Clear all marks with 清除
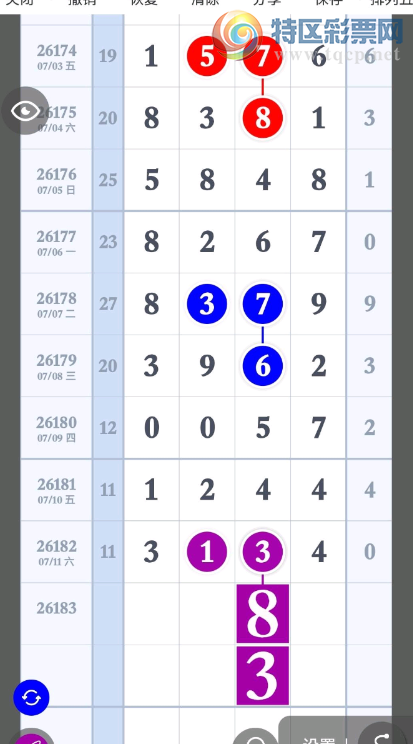 pos(205,2)
